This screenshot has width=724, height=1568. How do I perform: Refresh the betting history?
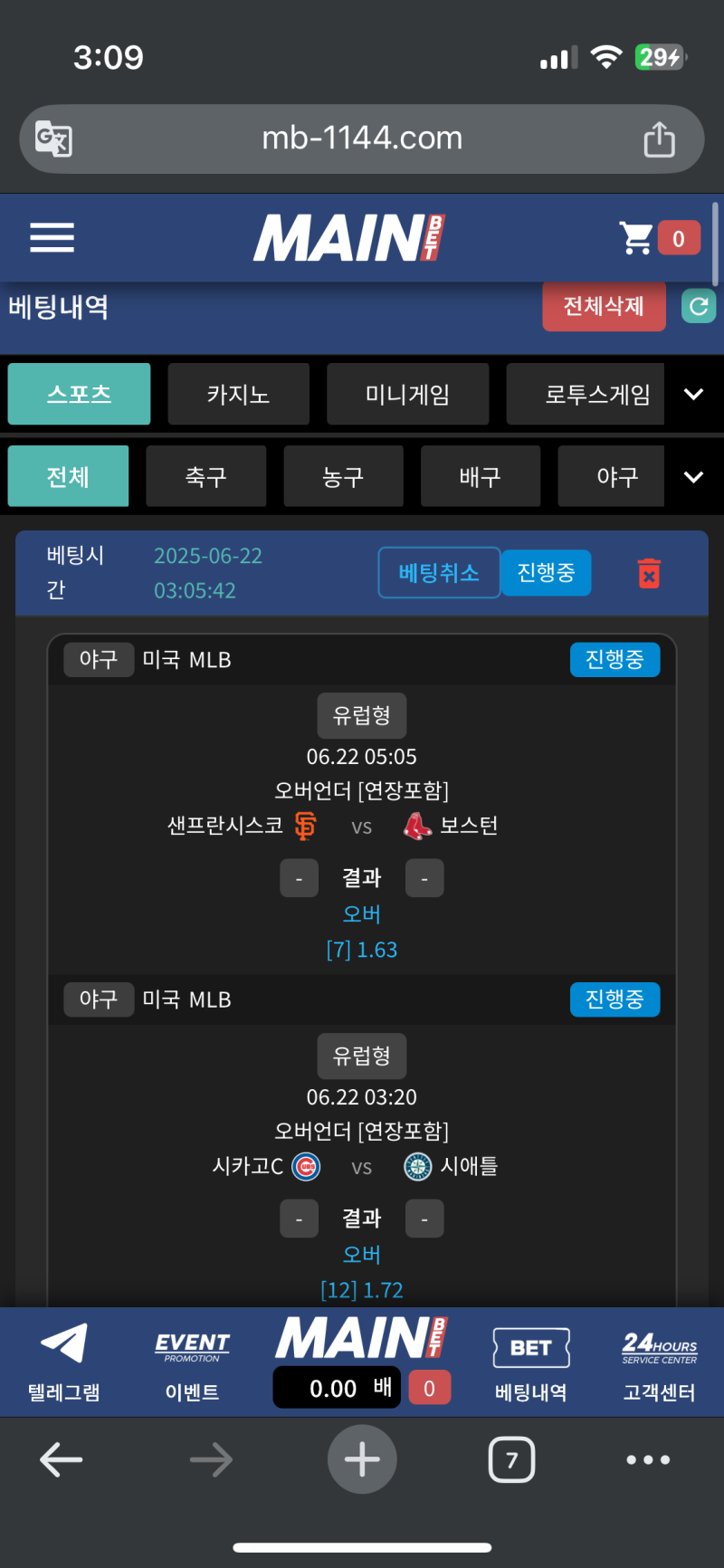(x=699, y=306)
